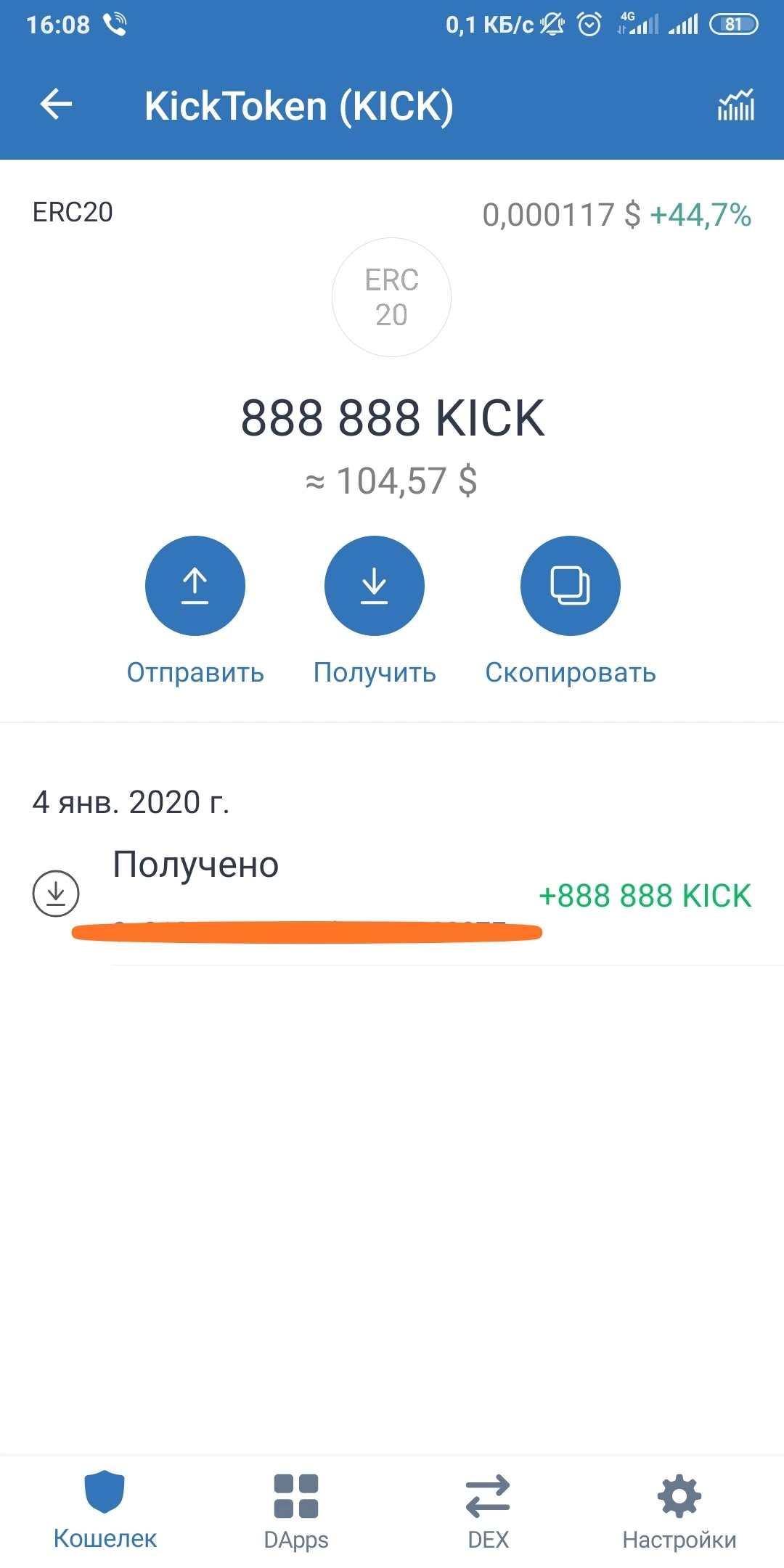Open the DEX tab
The width and height of the screenshot is (784, 1568).
pyautogui.click(x=488, y=1511)
